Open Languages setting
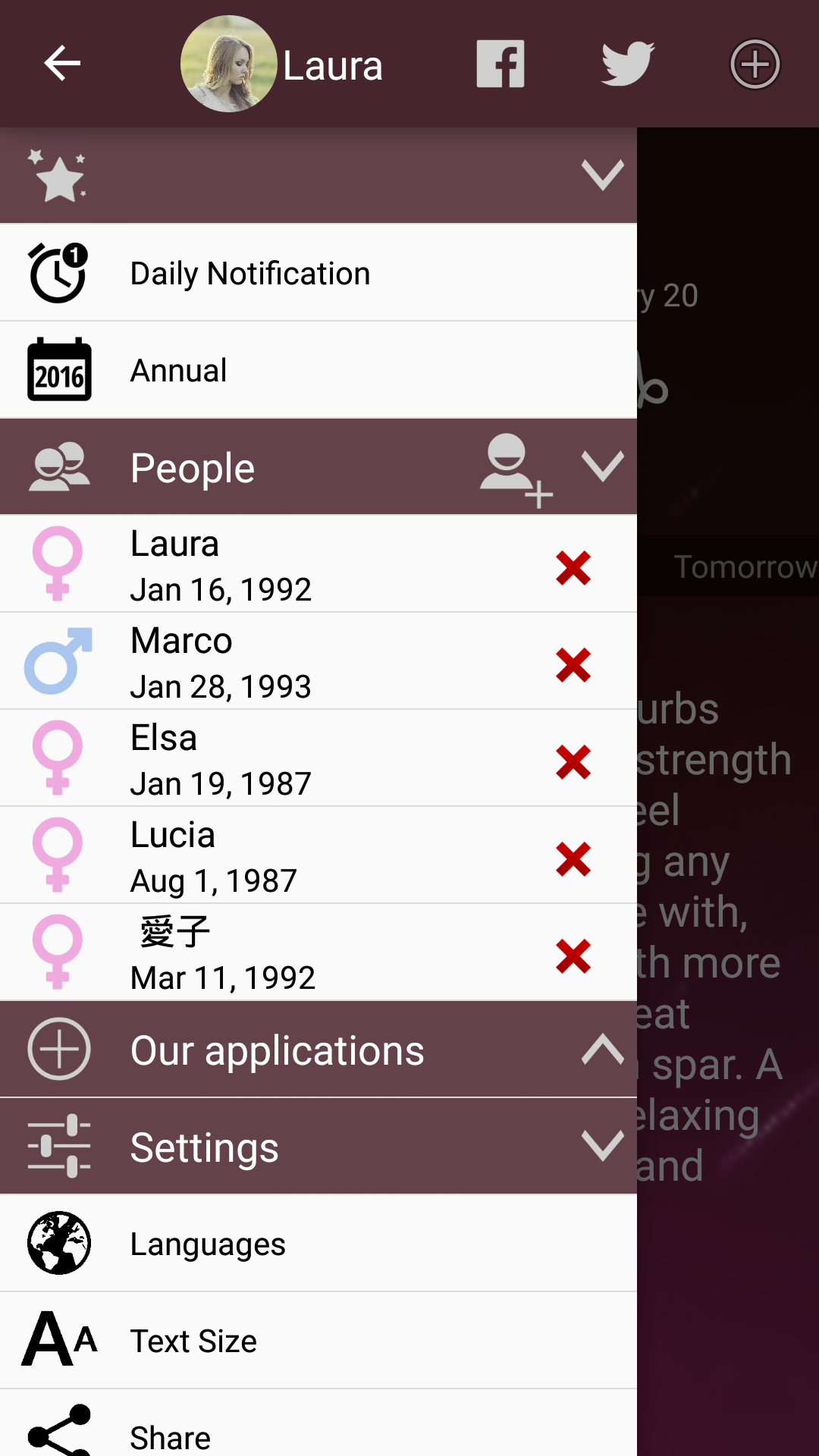The height and width of the screenshot is (1456, 819). [318, 1244]
